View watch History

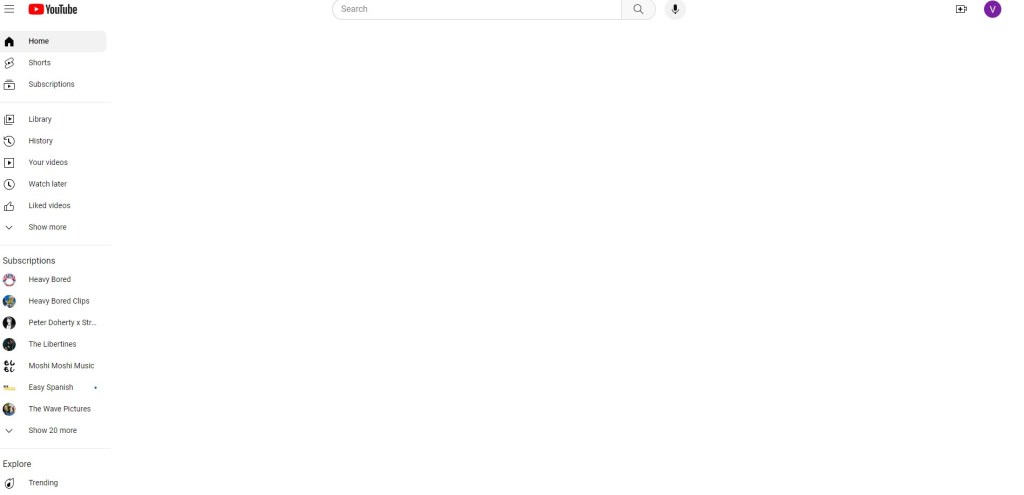40,141
